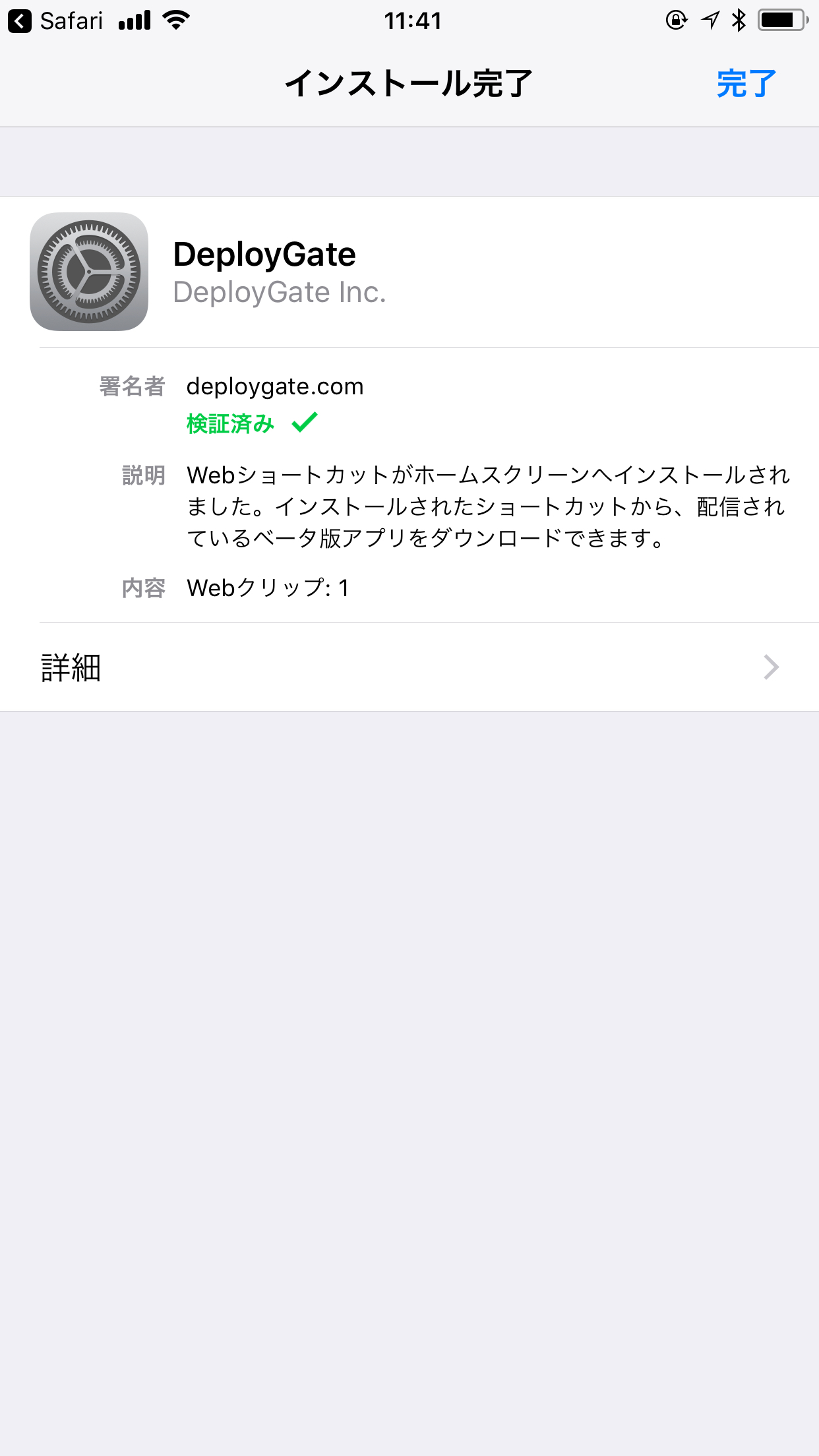Tap the chevron next to 詳細
819x1456 pixels.
(x=772, y=668)
